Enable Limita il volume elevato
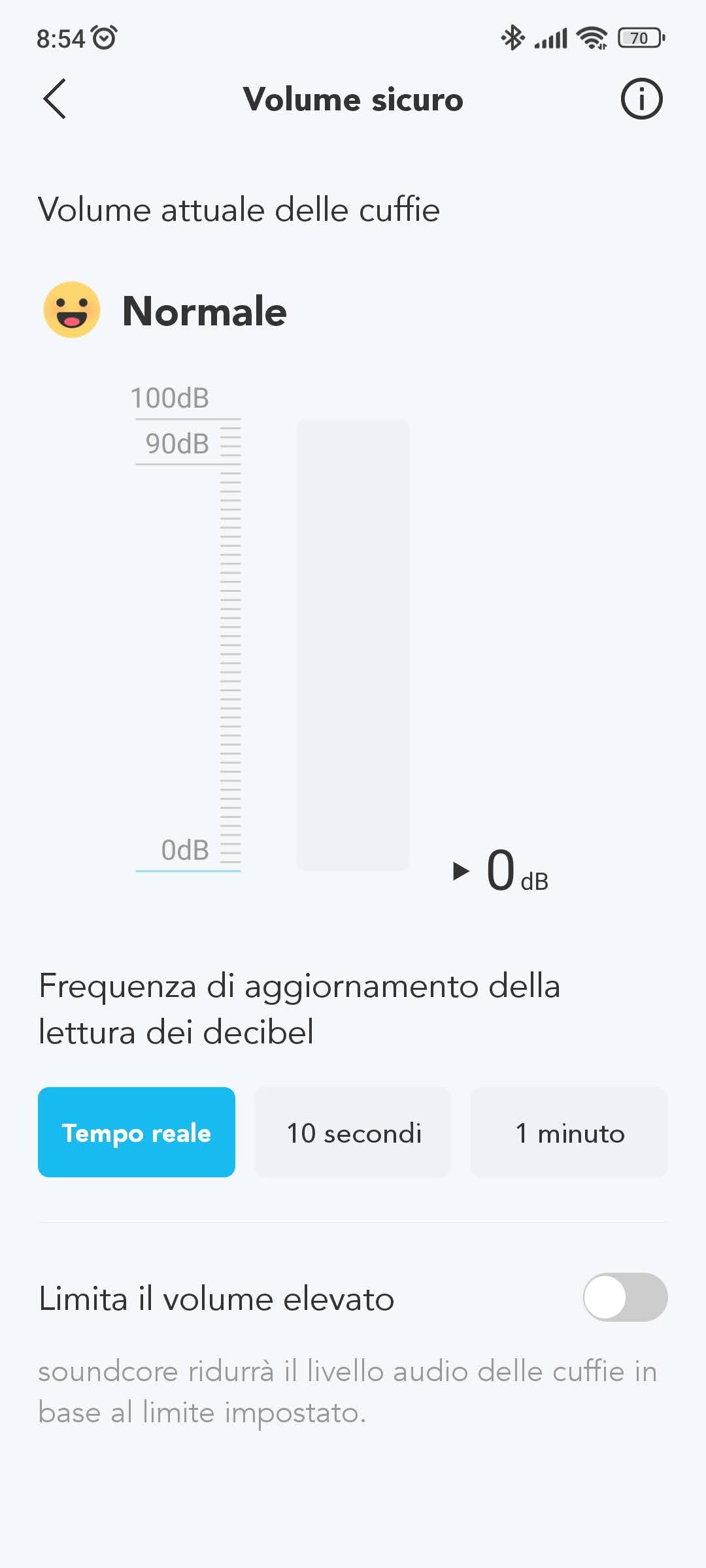Image resolution: width=706 pixels, height=1568 pixels. tap(624, 1297)
